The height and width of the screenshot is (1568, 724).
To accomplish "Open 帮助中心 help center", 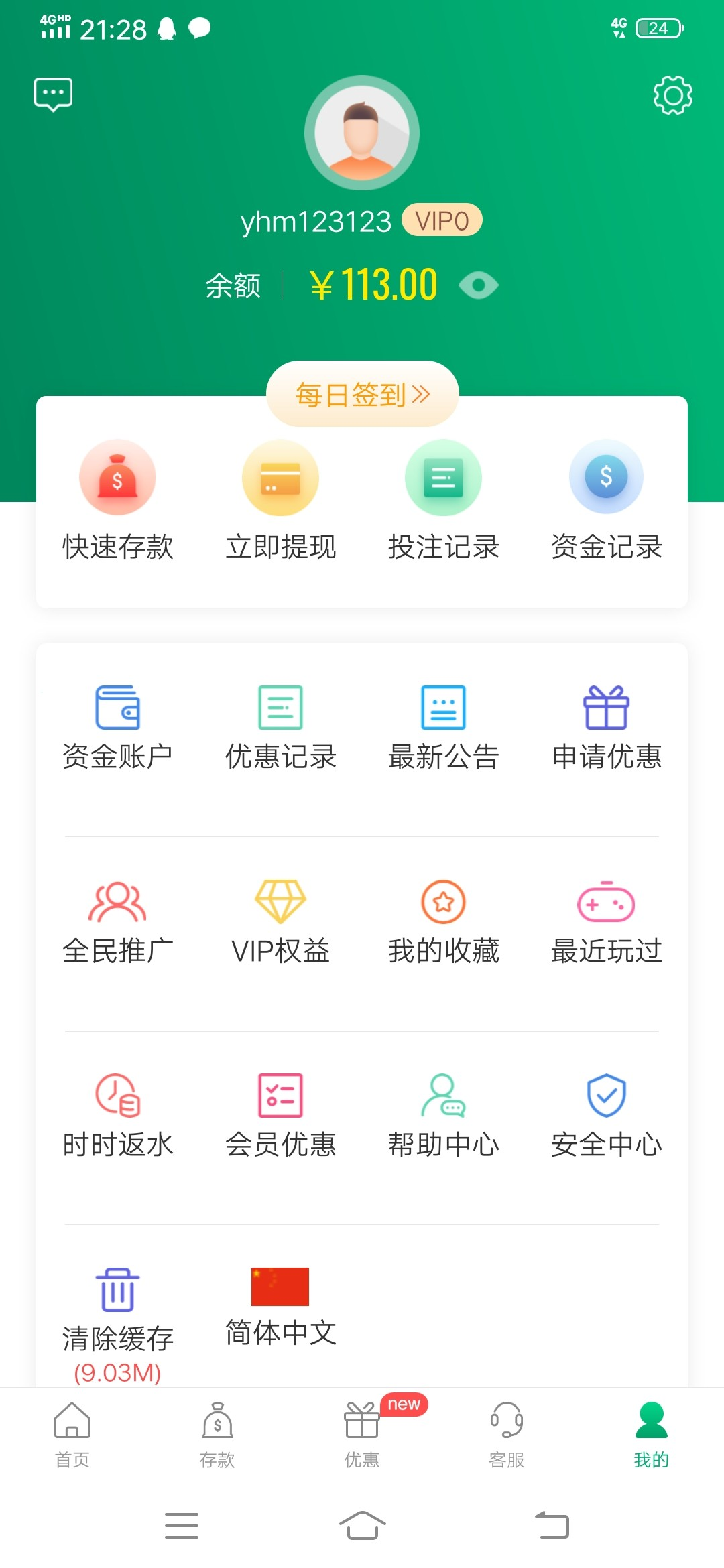I will pyautogui.click(x=443, y=1116).
